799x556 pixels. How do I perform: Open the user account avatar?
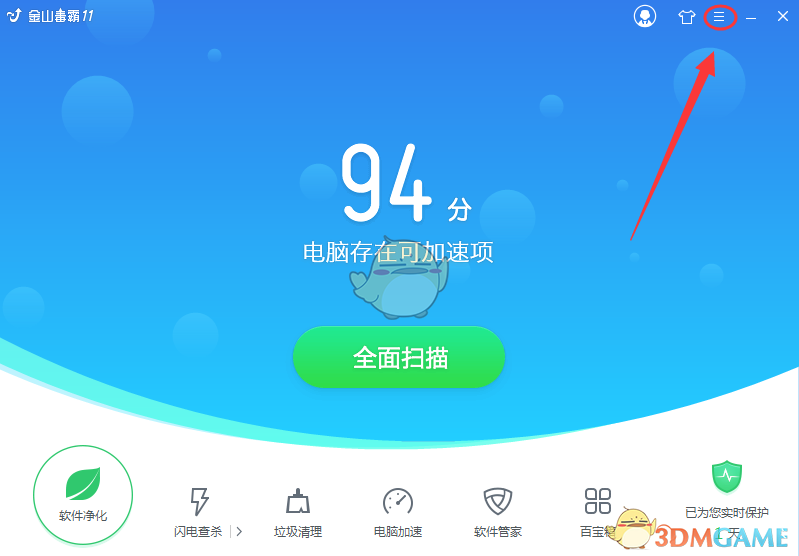645,17
